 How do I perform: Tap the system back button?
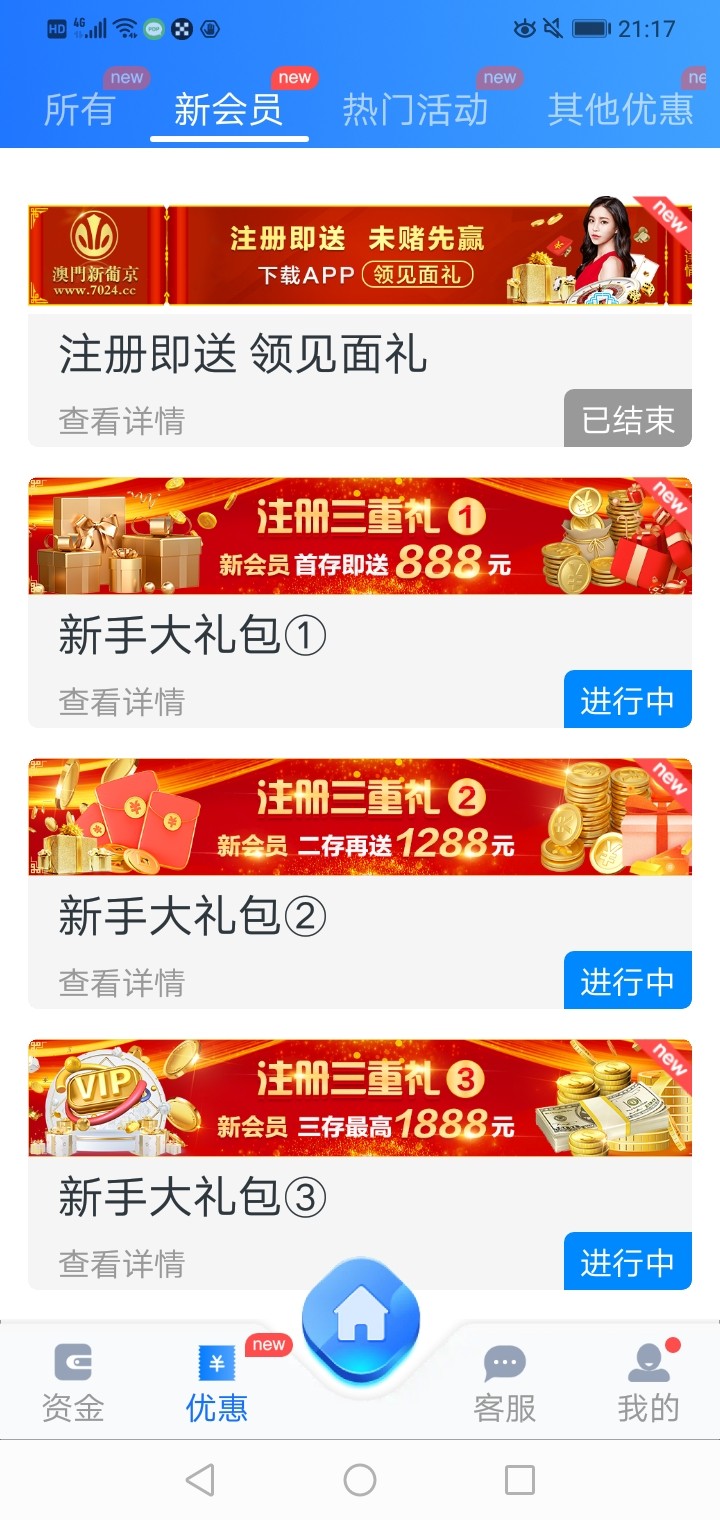[x=200, y=1479]
